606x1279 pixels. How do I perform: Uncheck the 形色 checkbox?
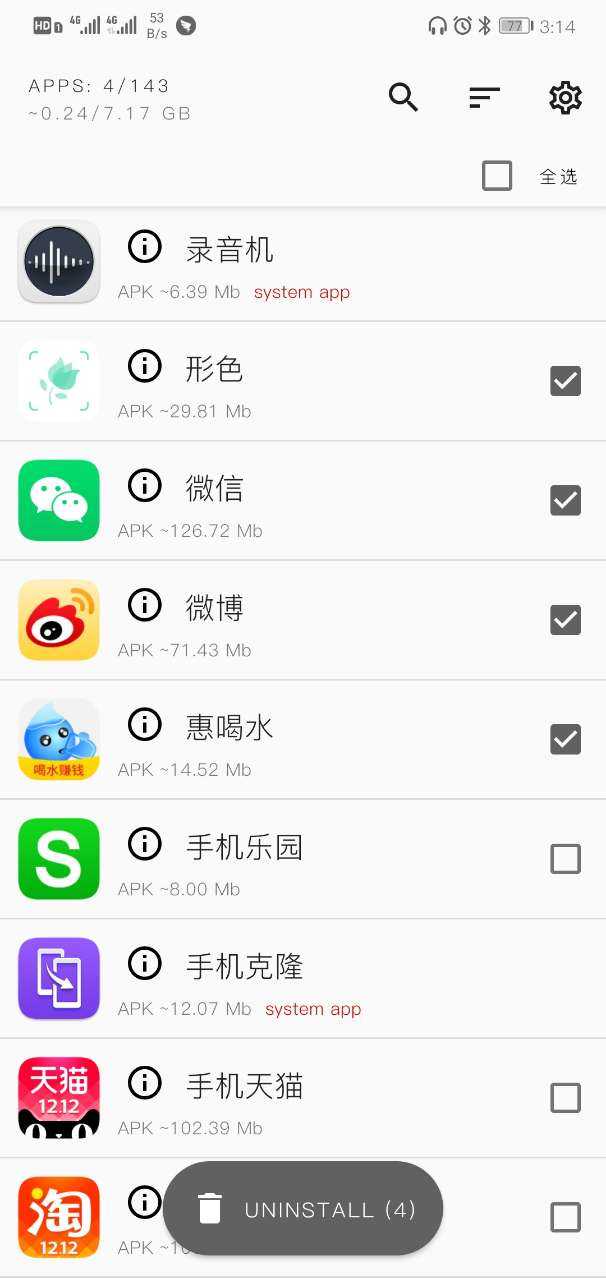click(x=565, y=381)
